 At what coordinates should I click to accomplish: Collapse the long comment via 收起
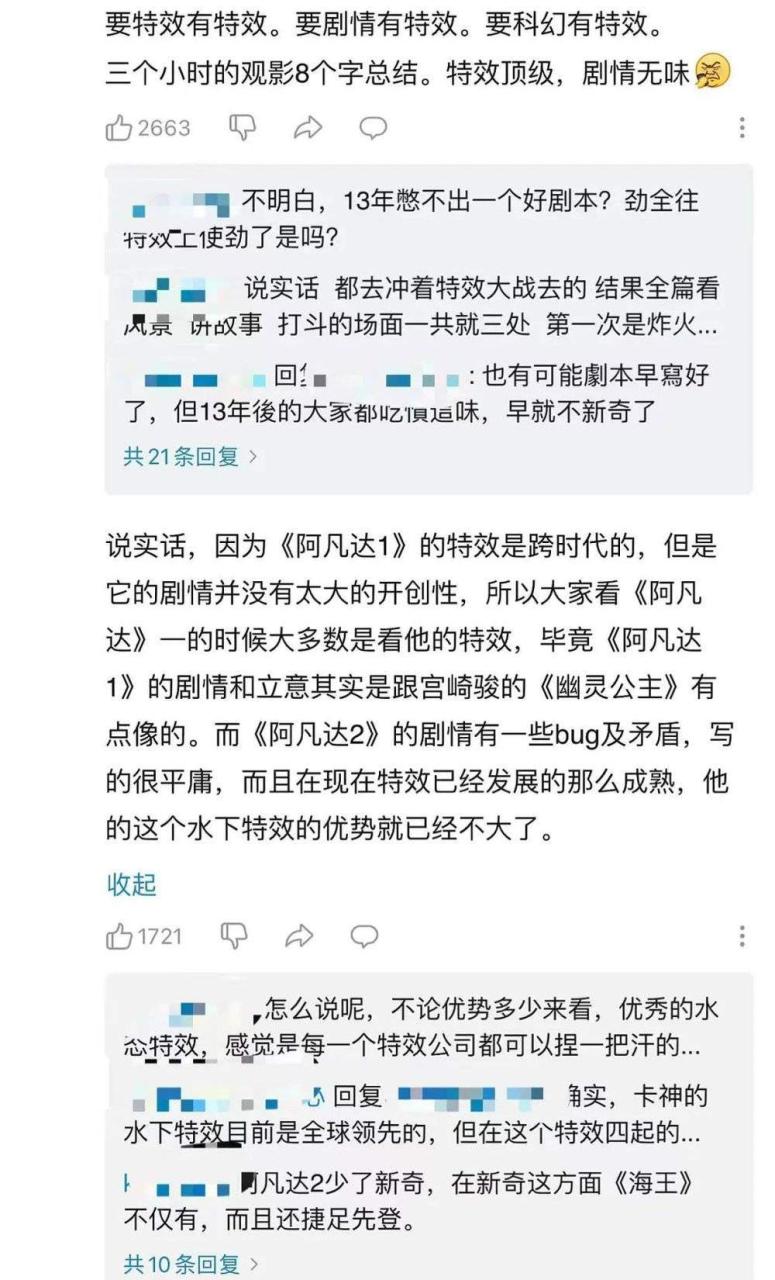[x=132, y=884]
